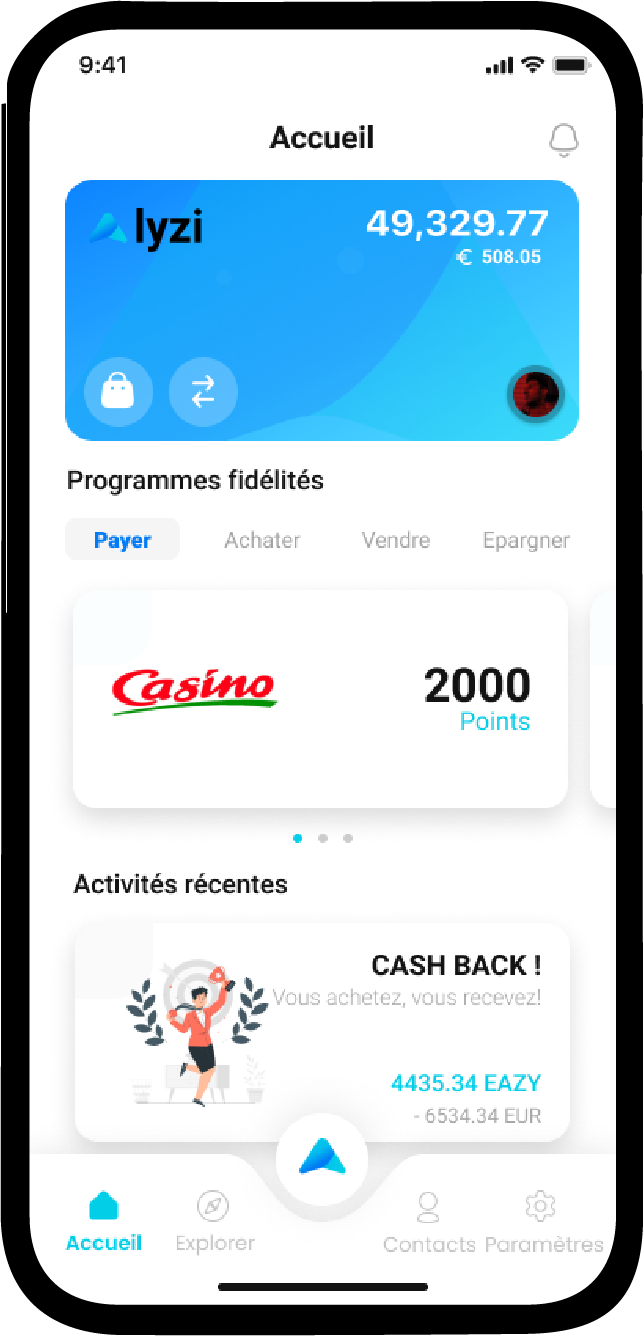
Task: Switch to the Achater tab
Action: tap(262, 540)
